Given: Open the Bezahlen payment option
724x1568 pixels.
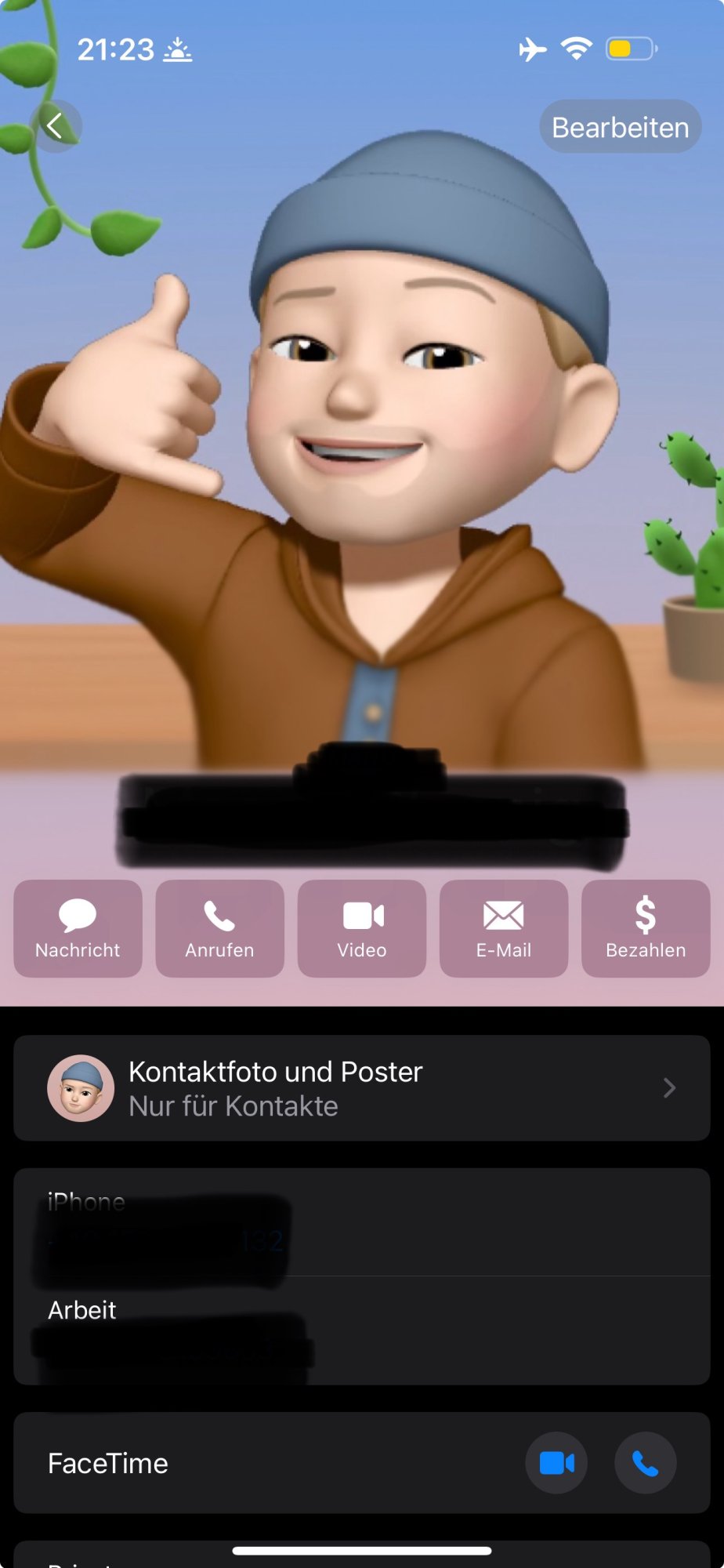Looking at the screenshot, I should (x=646, y=929).
